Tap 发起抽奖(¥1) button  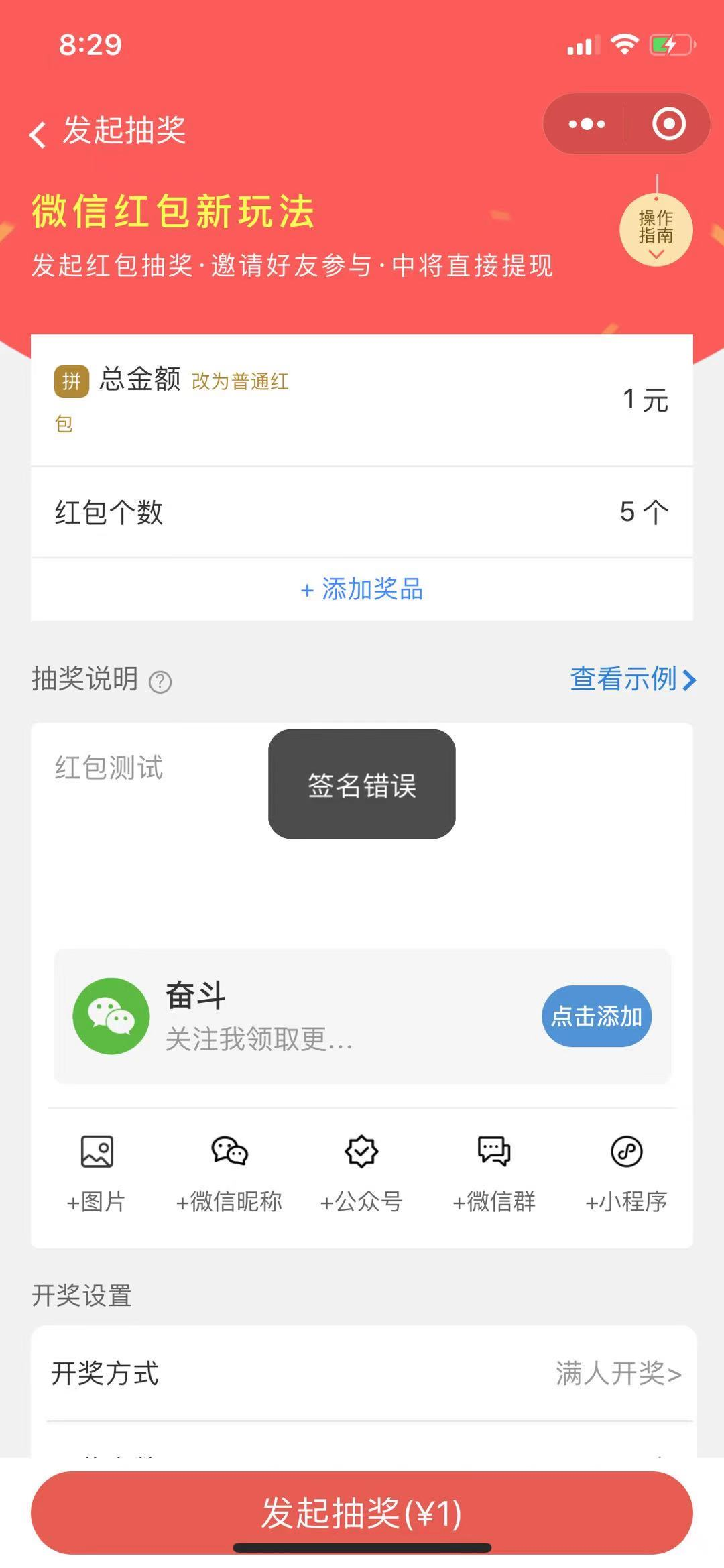362,1512
